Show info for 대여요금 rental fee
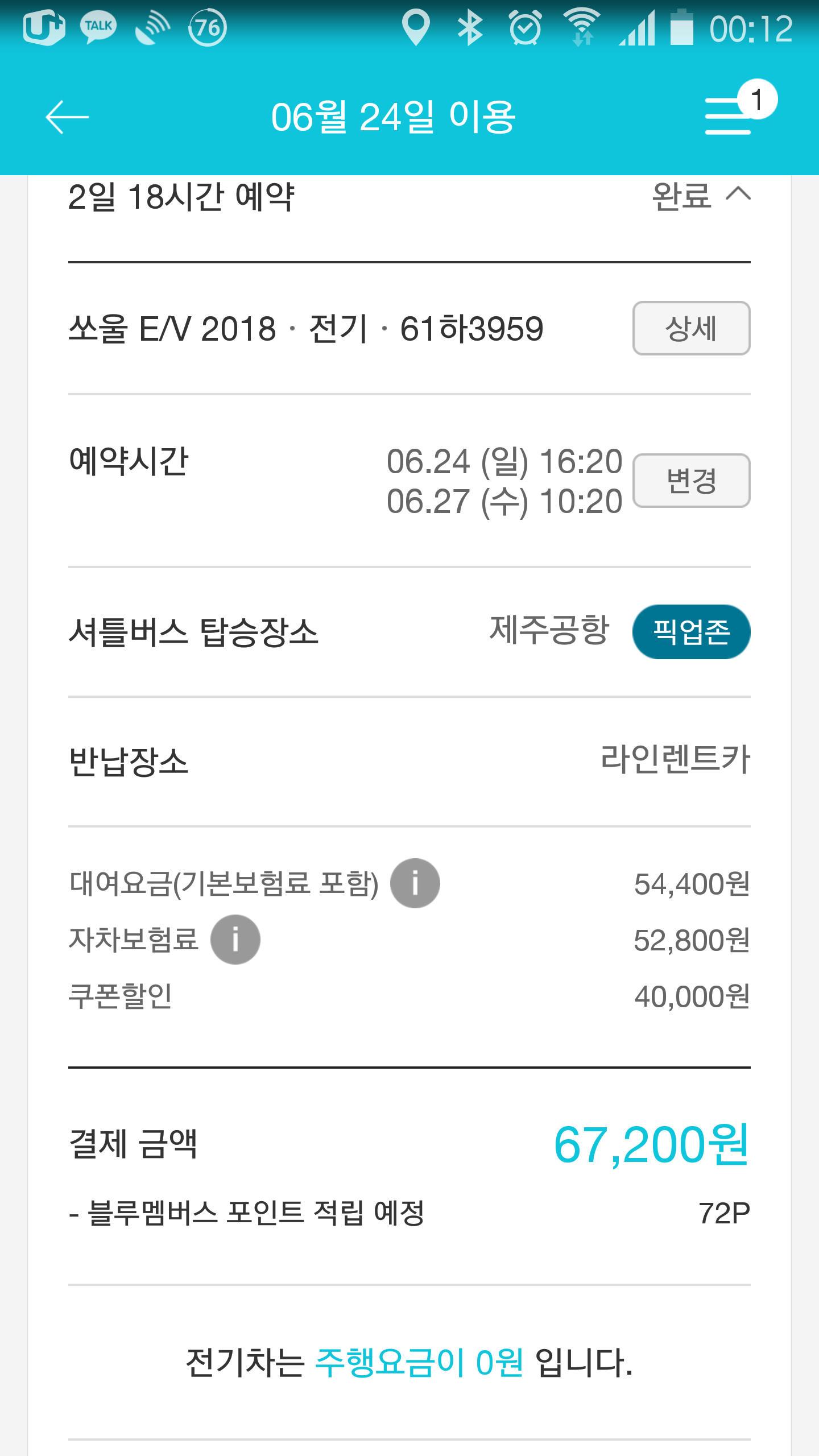The width and height of the screenshot is (819, 1456). pyautogui.click(x=415, y=883)
